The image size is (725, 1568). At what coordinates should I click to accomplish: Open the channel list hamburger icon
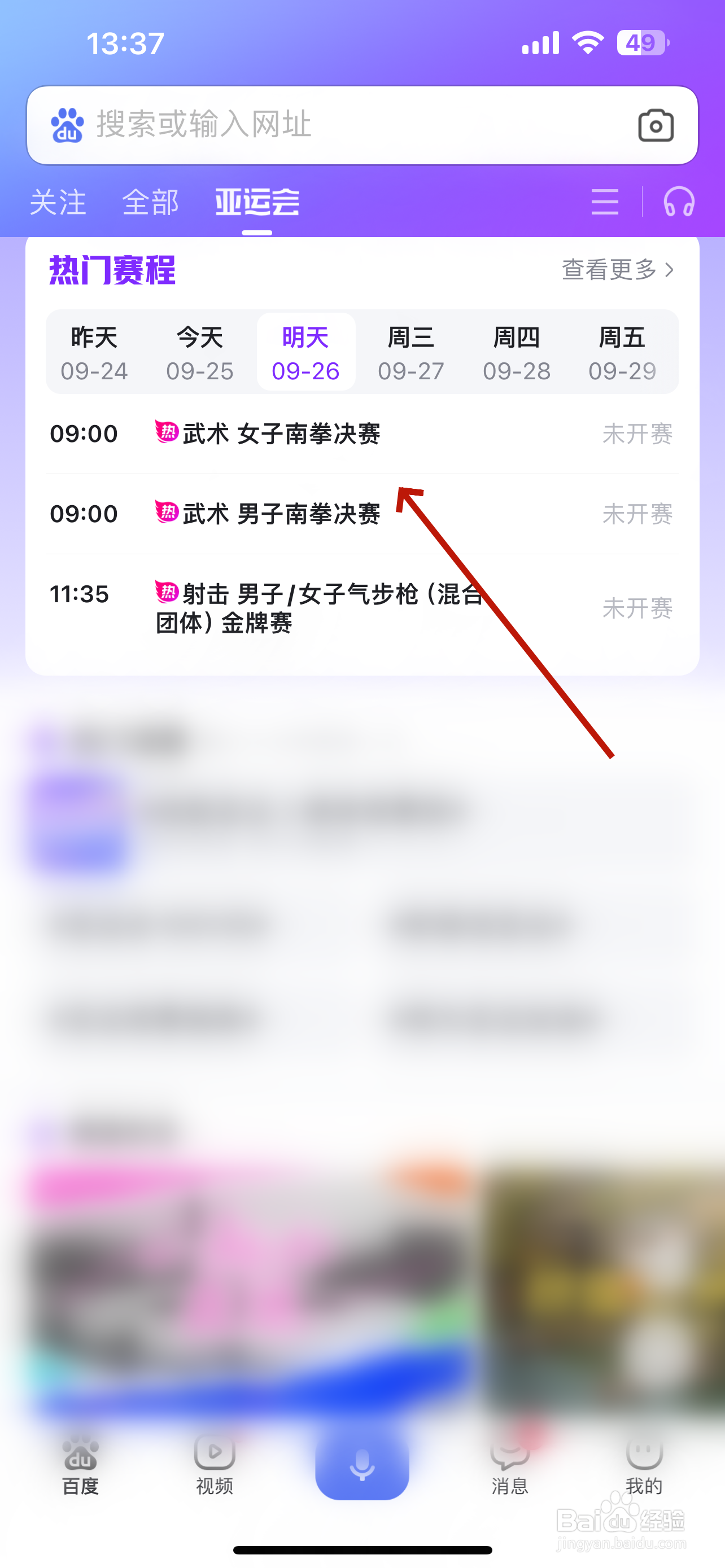click(x=605, y=202)
